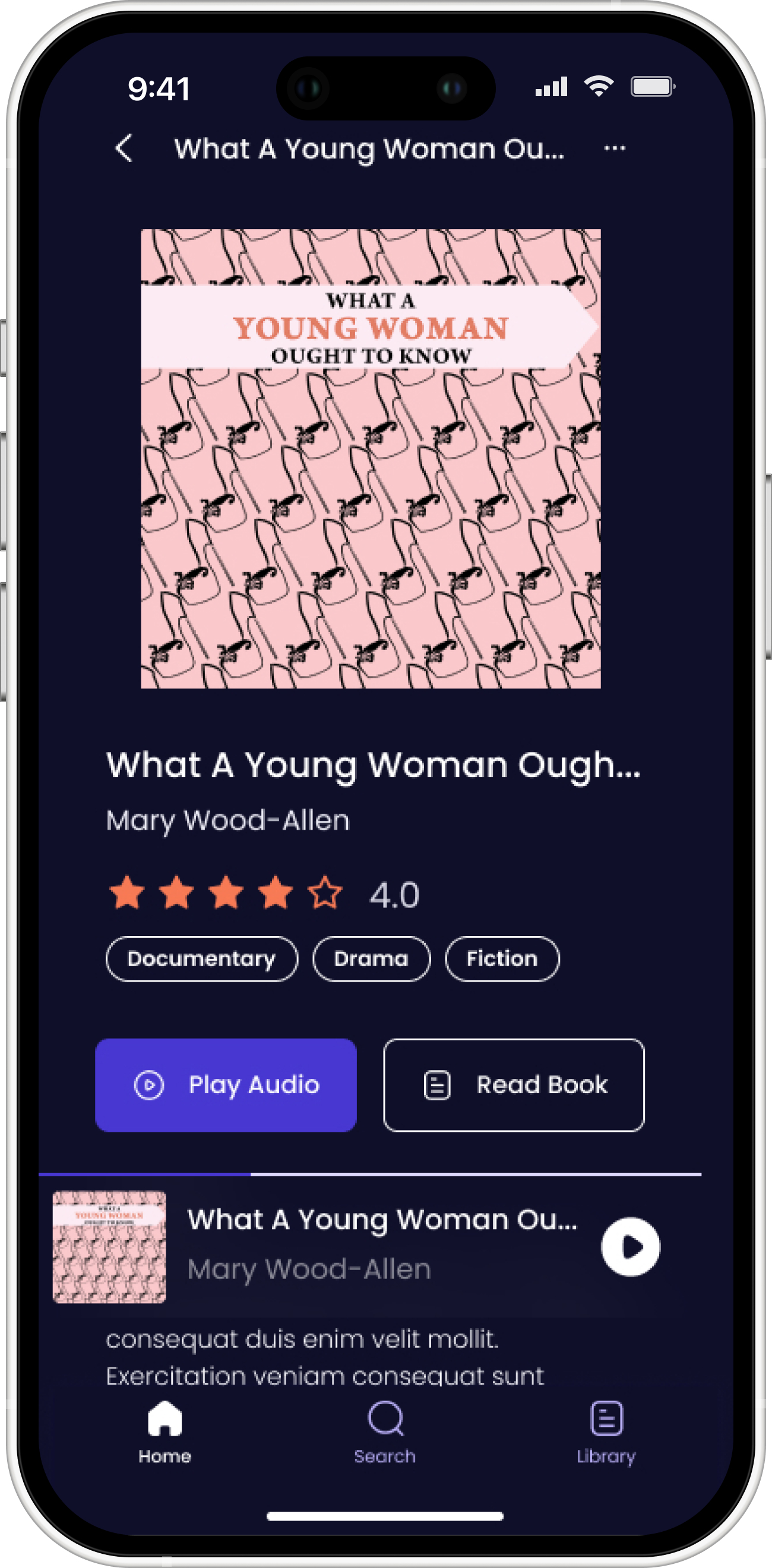Open the three-dot overflow menu

pyautogui.click(x=614, y=148)
